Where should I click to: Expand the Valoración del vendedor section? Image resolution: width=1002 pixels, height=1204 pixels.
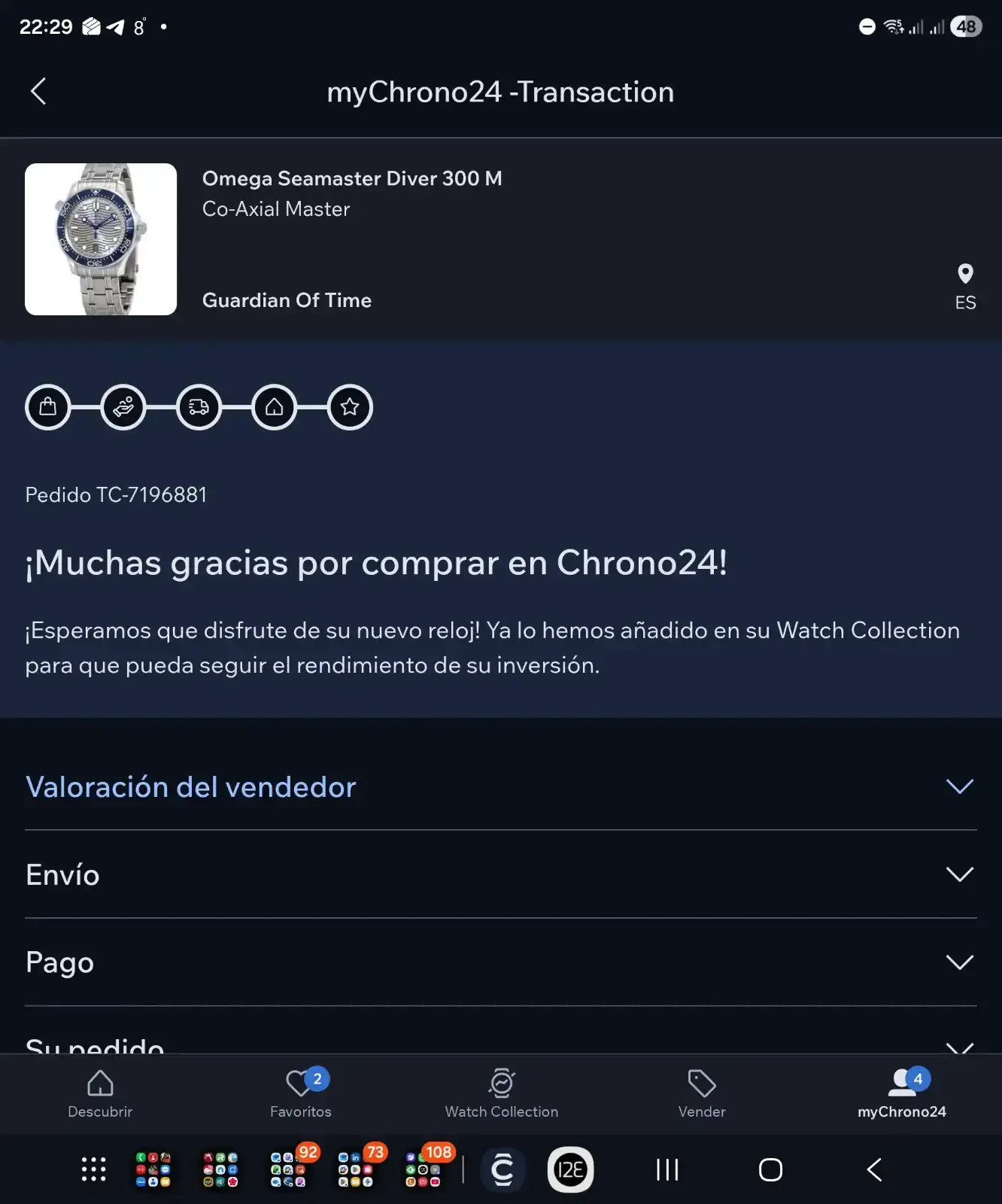pos(958,786)
